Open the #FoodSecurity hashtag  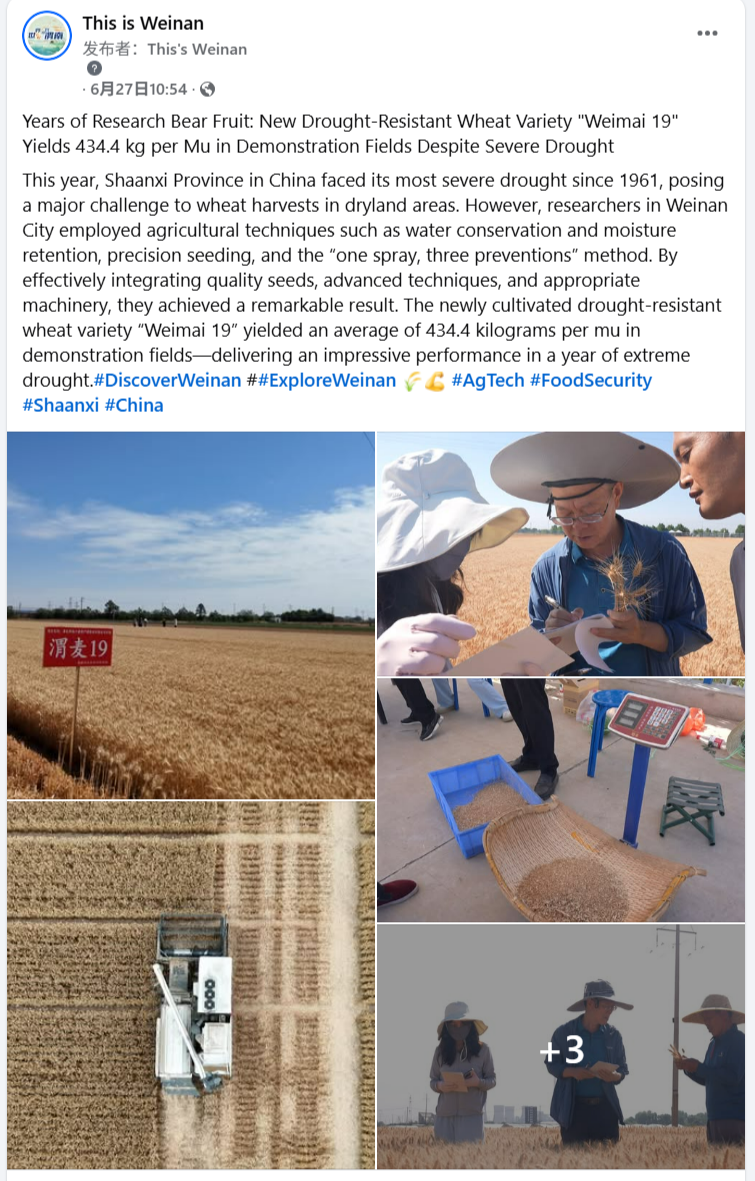(590, 380)
